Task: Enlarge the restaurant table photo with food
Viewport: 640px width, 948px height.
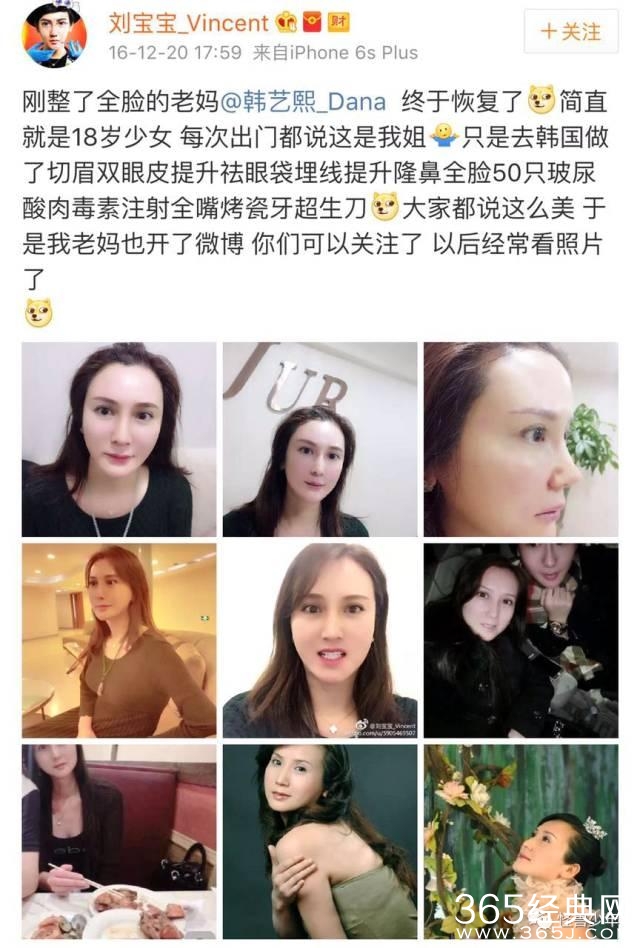Action: click(x=119, y=840)
